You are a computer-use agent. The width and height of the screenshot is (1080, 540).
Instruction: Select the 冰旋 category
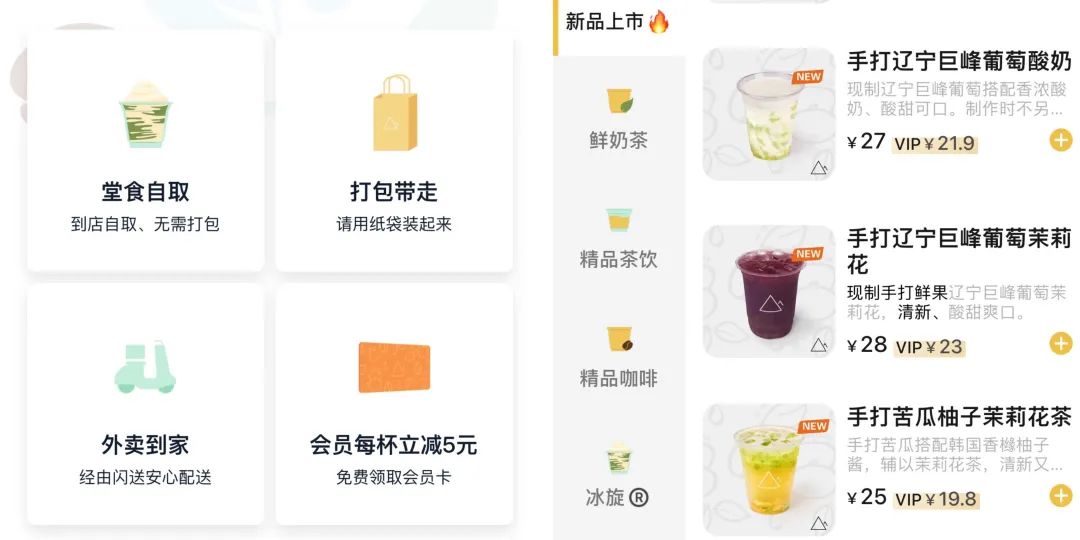tap(618, 475)
